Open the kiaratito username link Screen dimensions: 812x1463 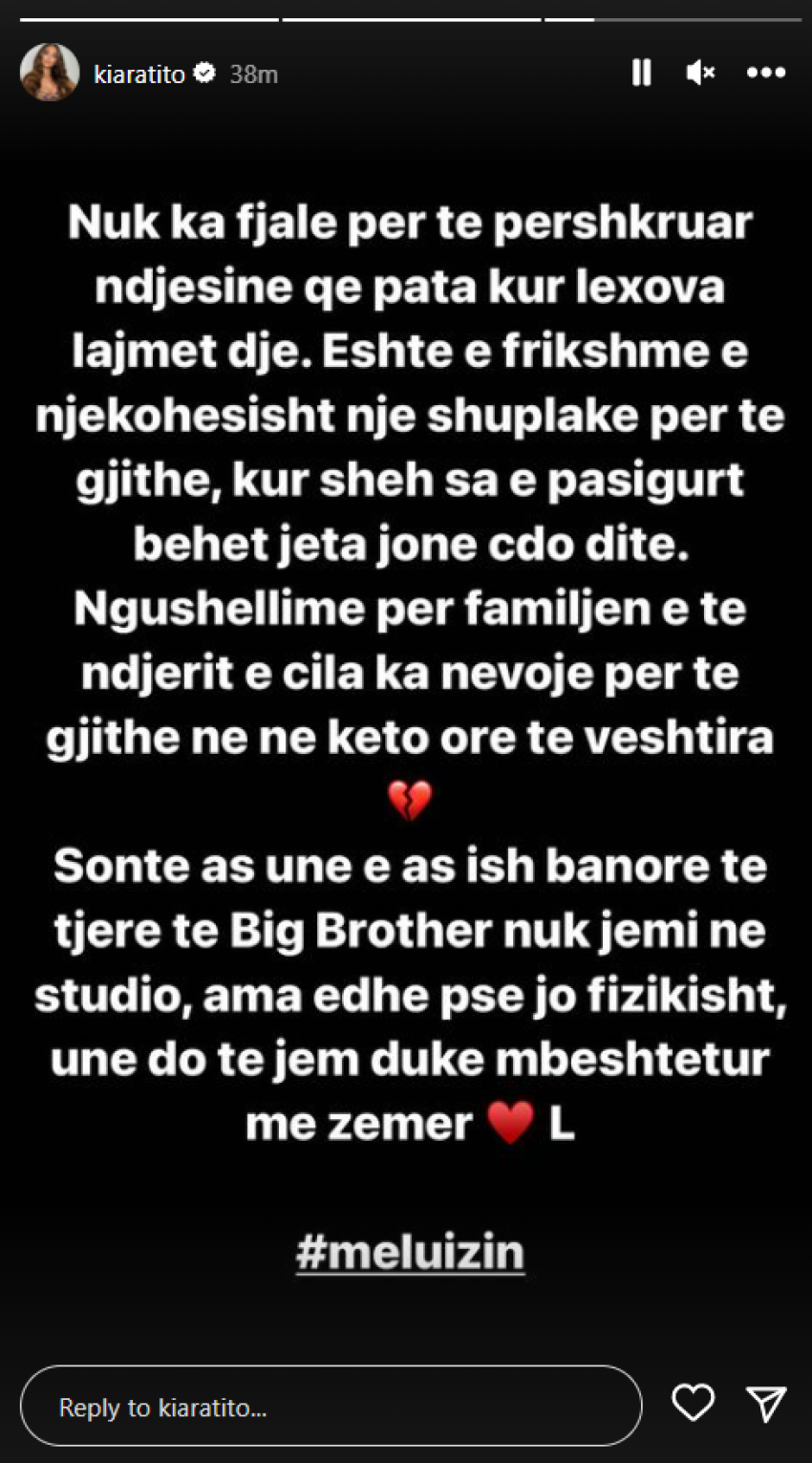(x=139, y=74)
